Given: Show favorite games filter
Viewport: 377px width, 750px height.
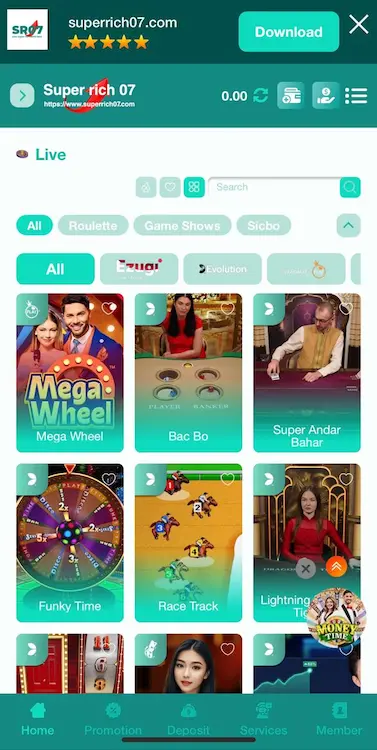Looking at the screenshot, I should coord(170,187).
